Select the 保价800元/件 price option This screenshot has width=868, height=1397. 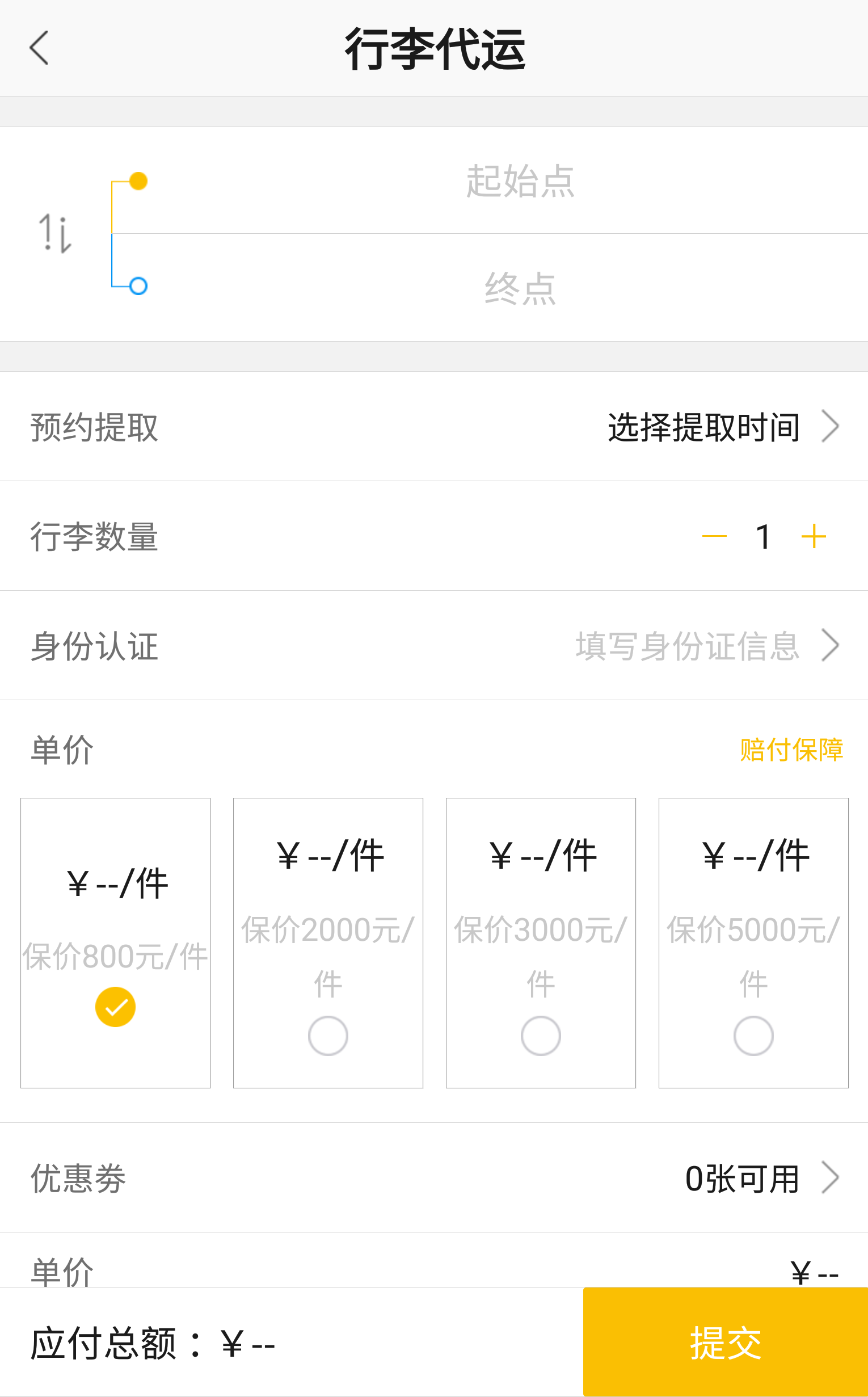[x=115, y=943]
